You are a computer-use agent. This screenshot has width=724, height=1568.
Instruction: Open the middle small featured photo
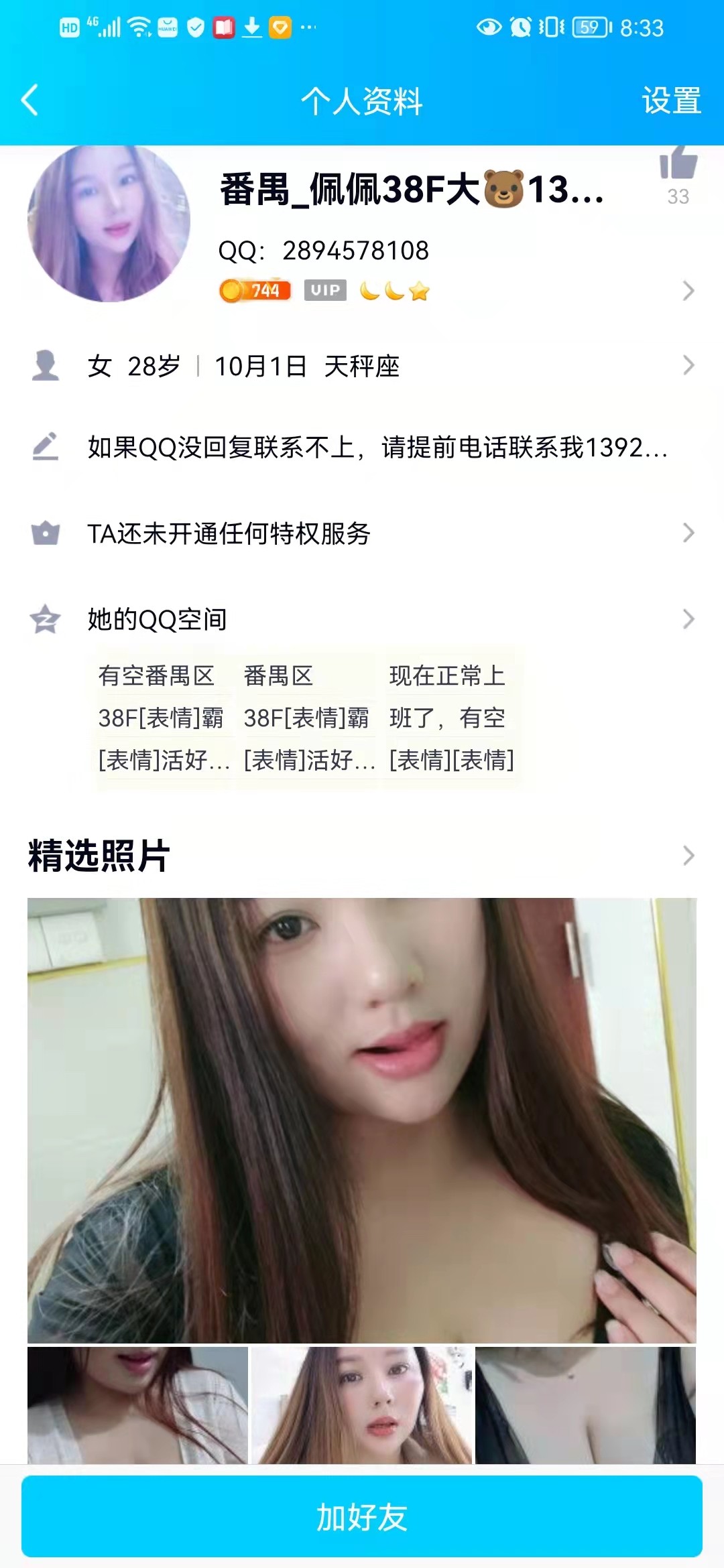362,1404
